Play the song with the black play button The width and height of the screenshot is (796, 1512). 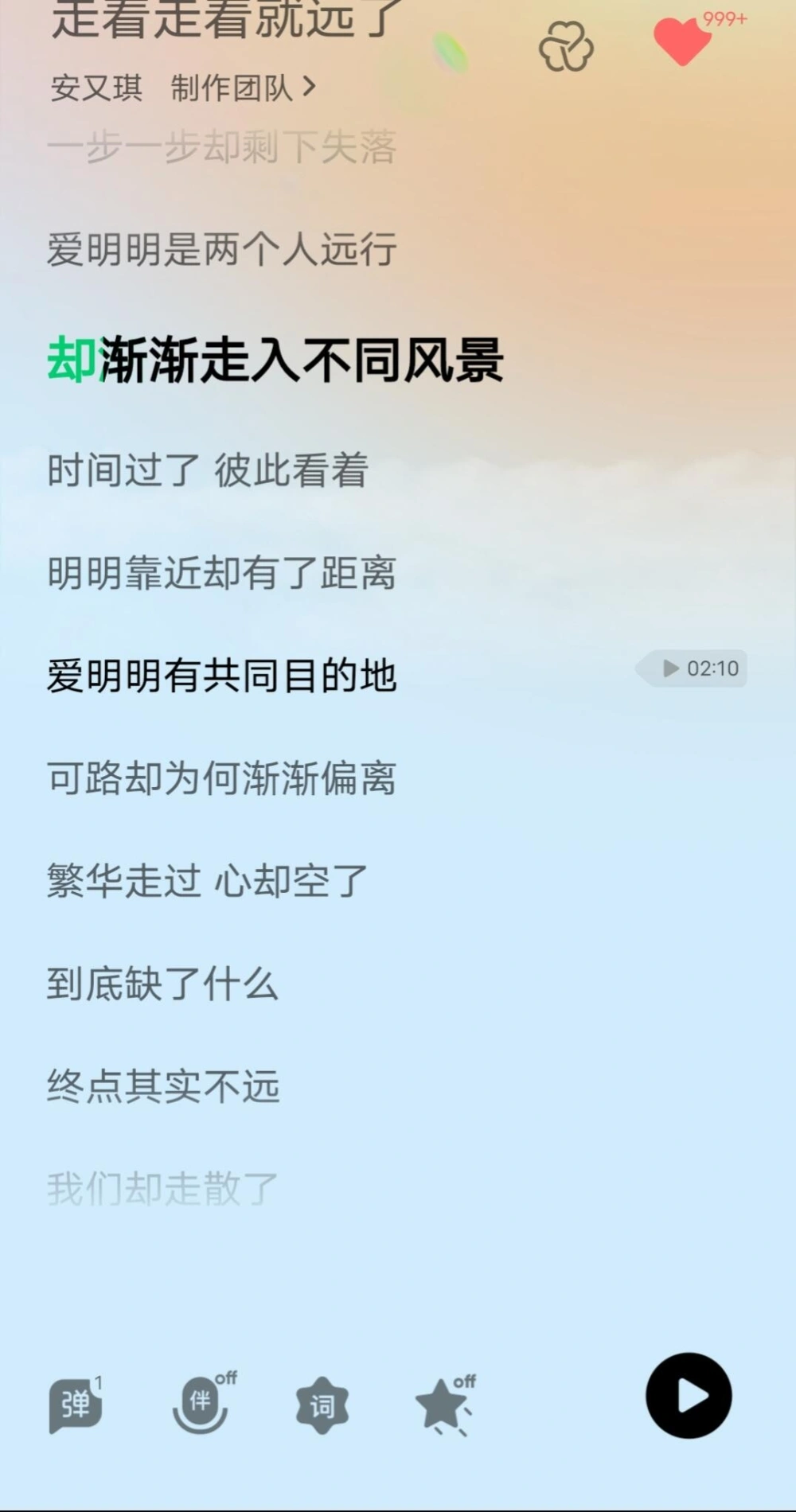pyautogui.click(x=689, y=1395)
